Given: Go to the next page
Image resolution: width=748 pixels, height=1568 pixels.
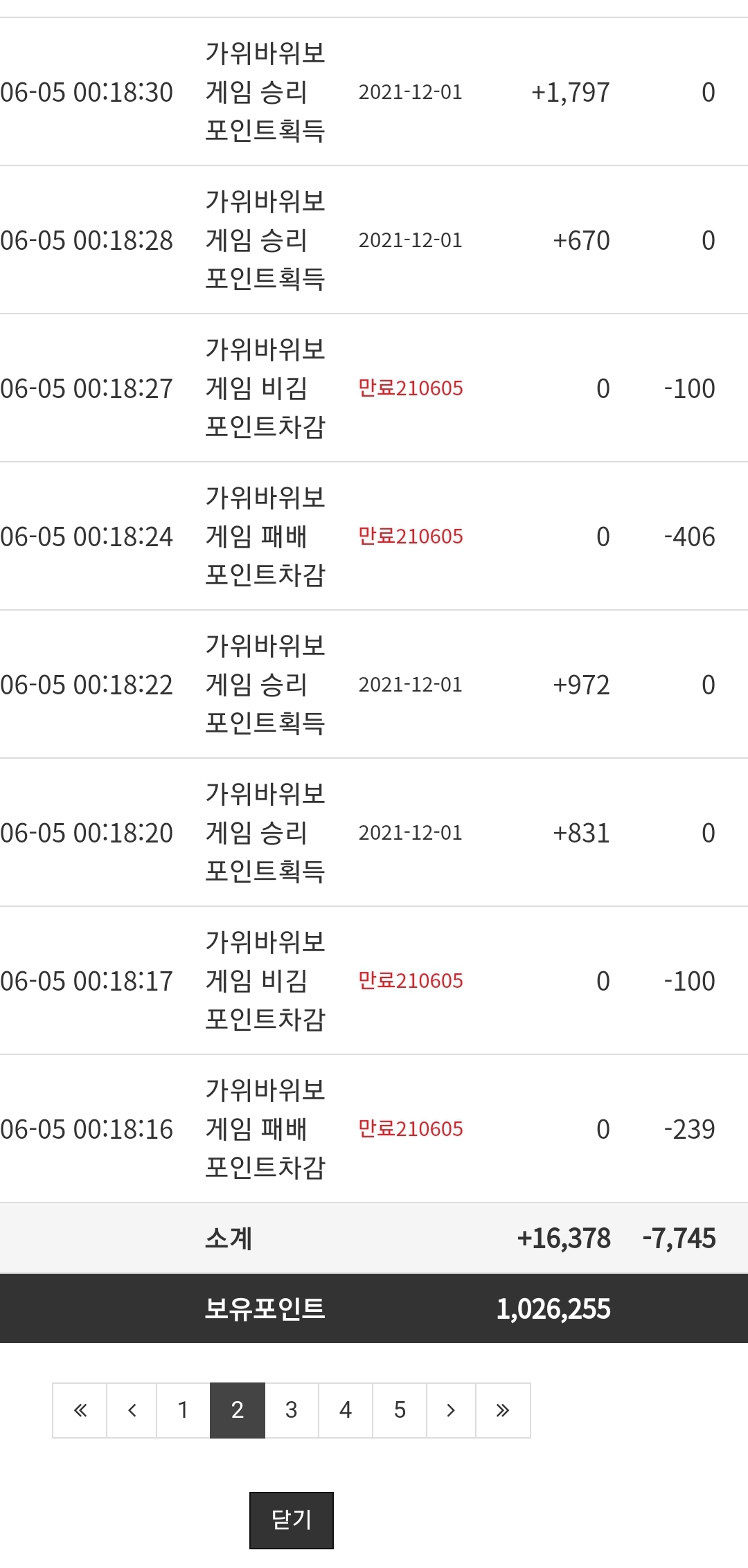Looking at the screenshot, I should (x=451, y=1410).
